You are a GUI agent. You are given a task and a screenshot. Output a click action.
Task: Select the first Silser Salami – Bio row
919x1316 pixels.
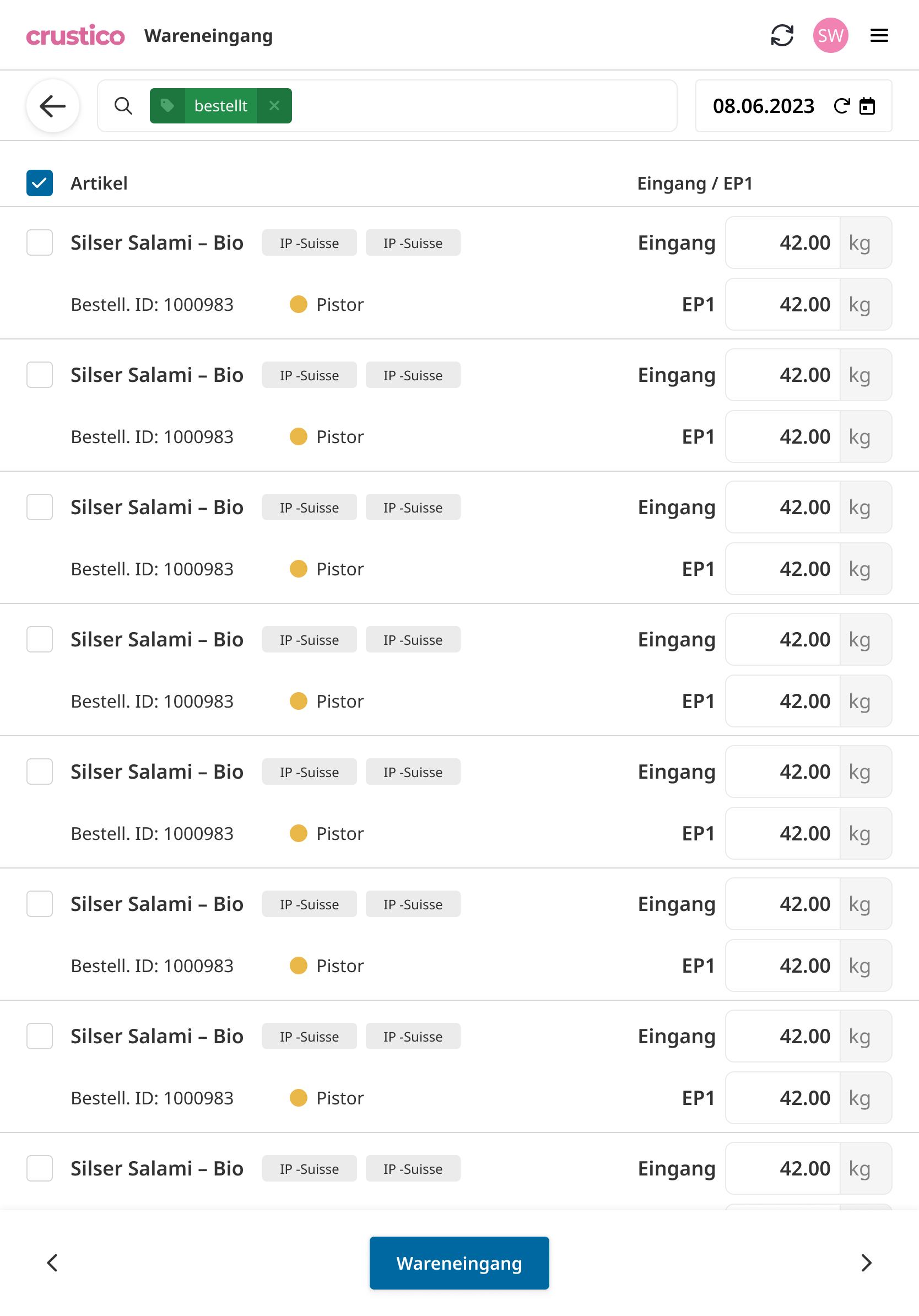pyautogui.click(x=40, y=243)
